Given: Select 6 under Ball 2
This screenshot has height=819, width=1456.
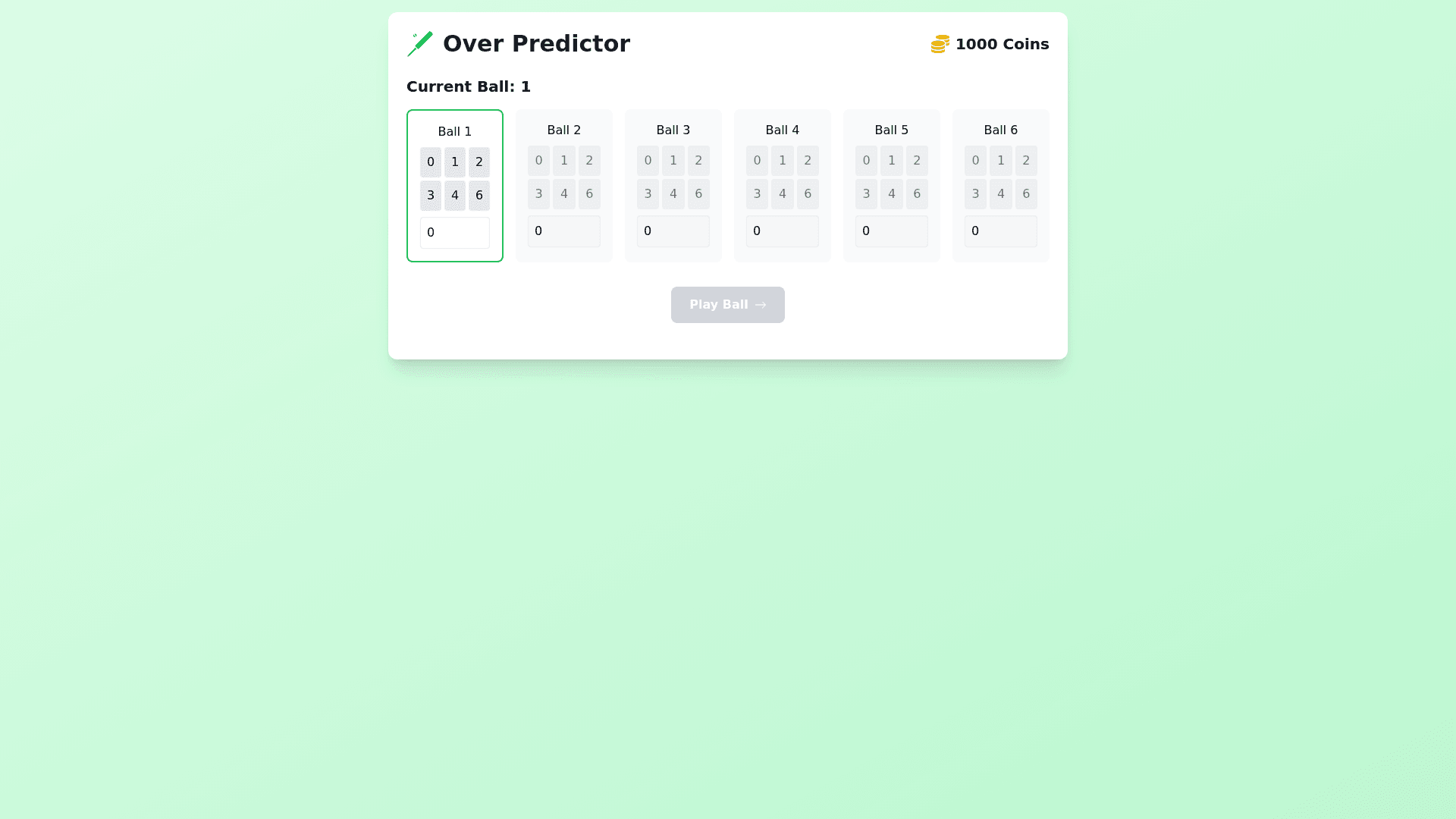Looking at the screenshot, I should point(589,194).
